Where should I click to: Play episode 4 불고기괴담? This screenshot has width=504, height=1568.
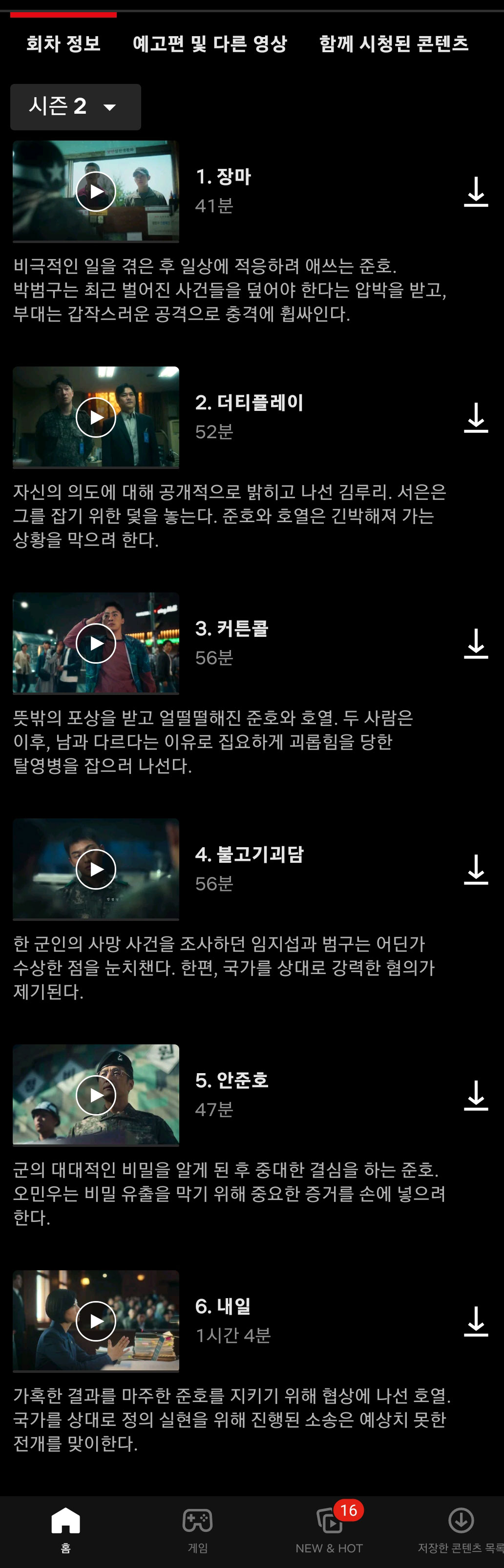click(x=96, y=869)
